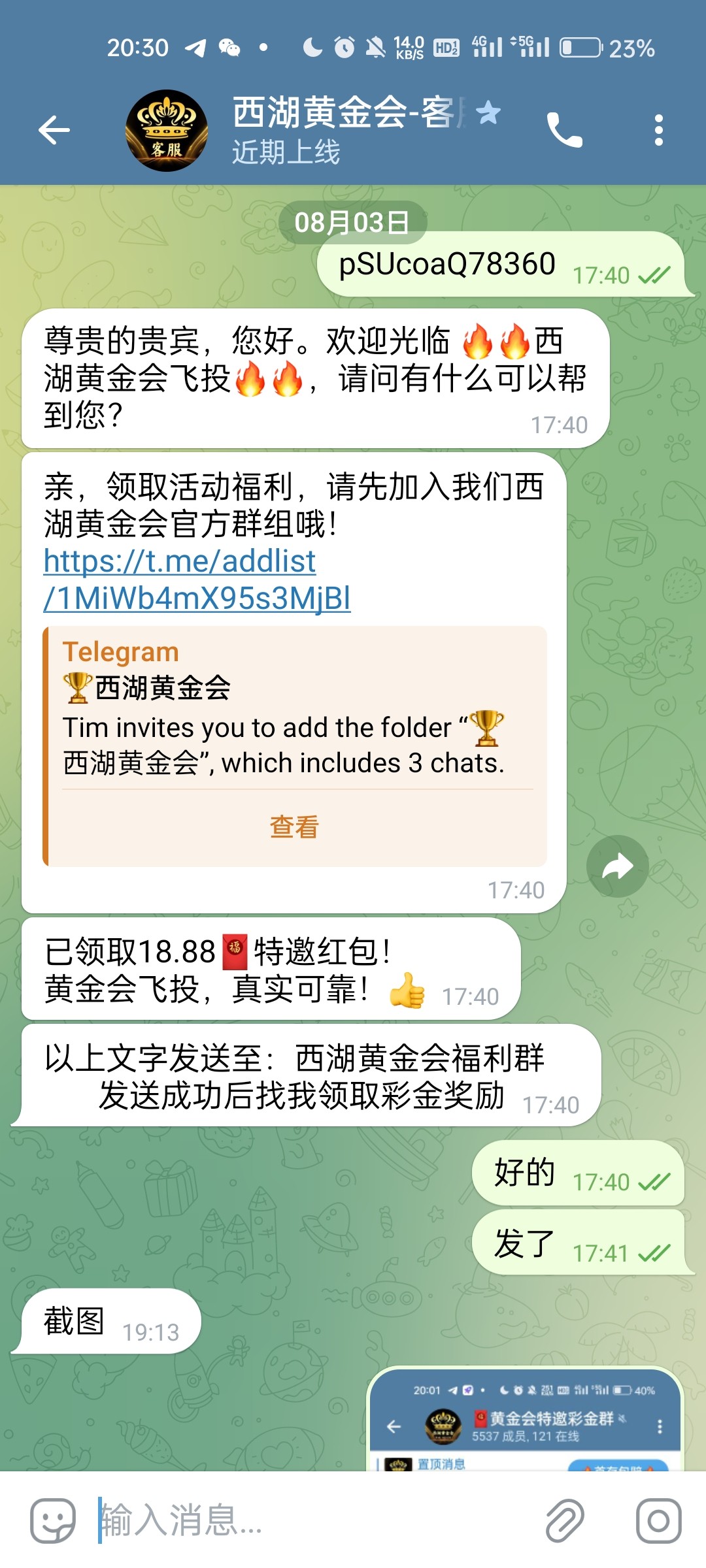
Task: Tap 查看 to view the shared folder
Action: (294, 827)
